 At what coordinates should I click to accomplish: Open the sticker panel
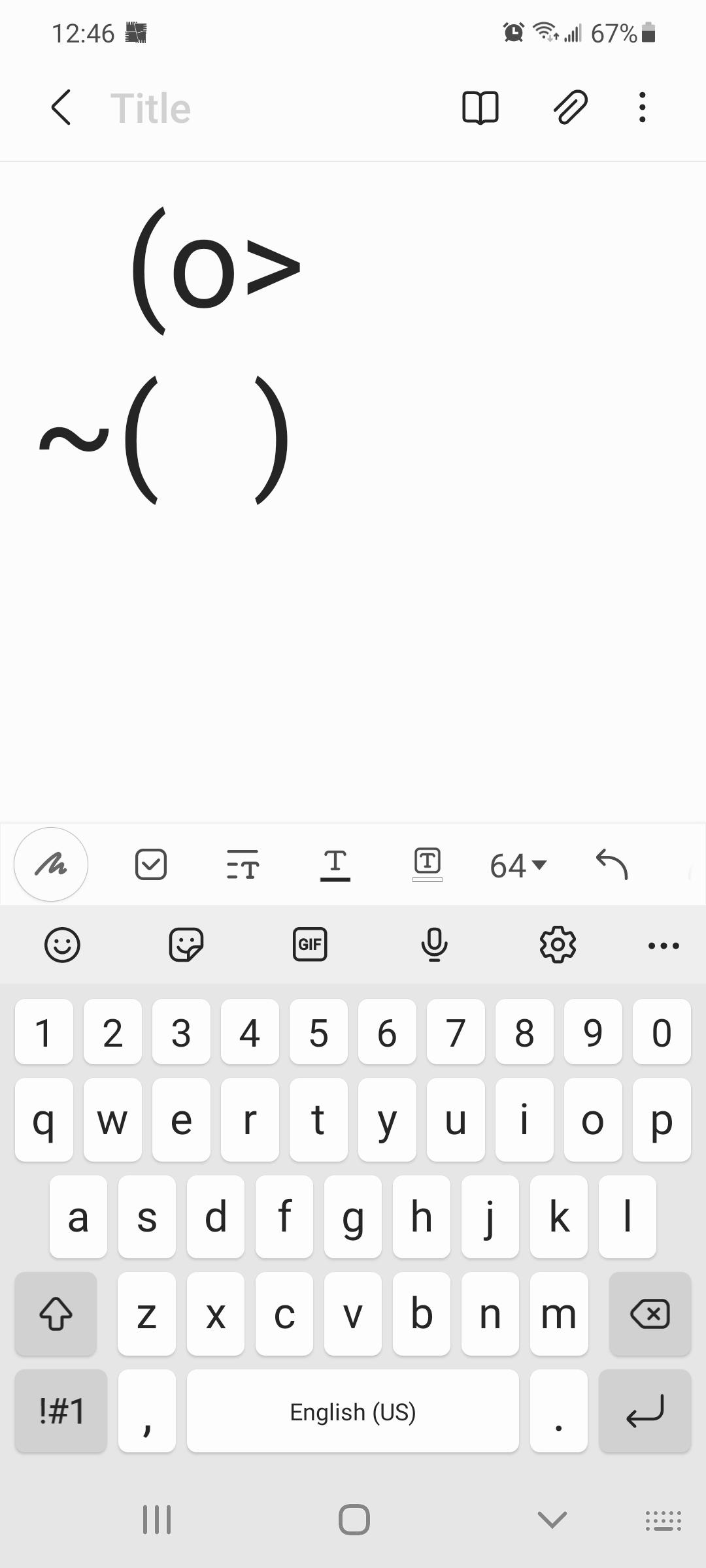(x=186, y=945)
